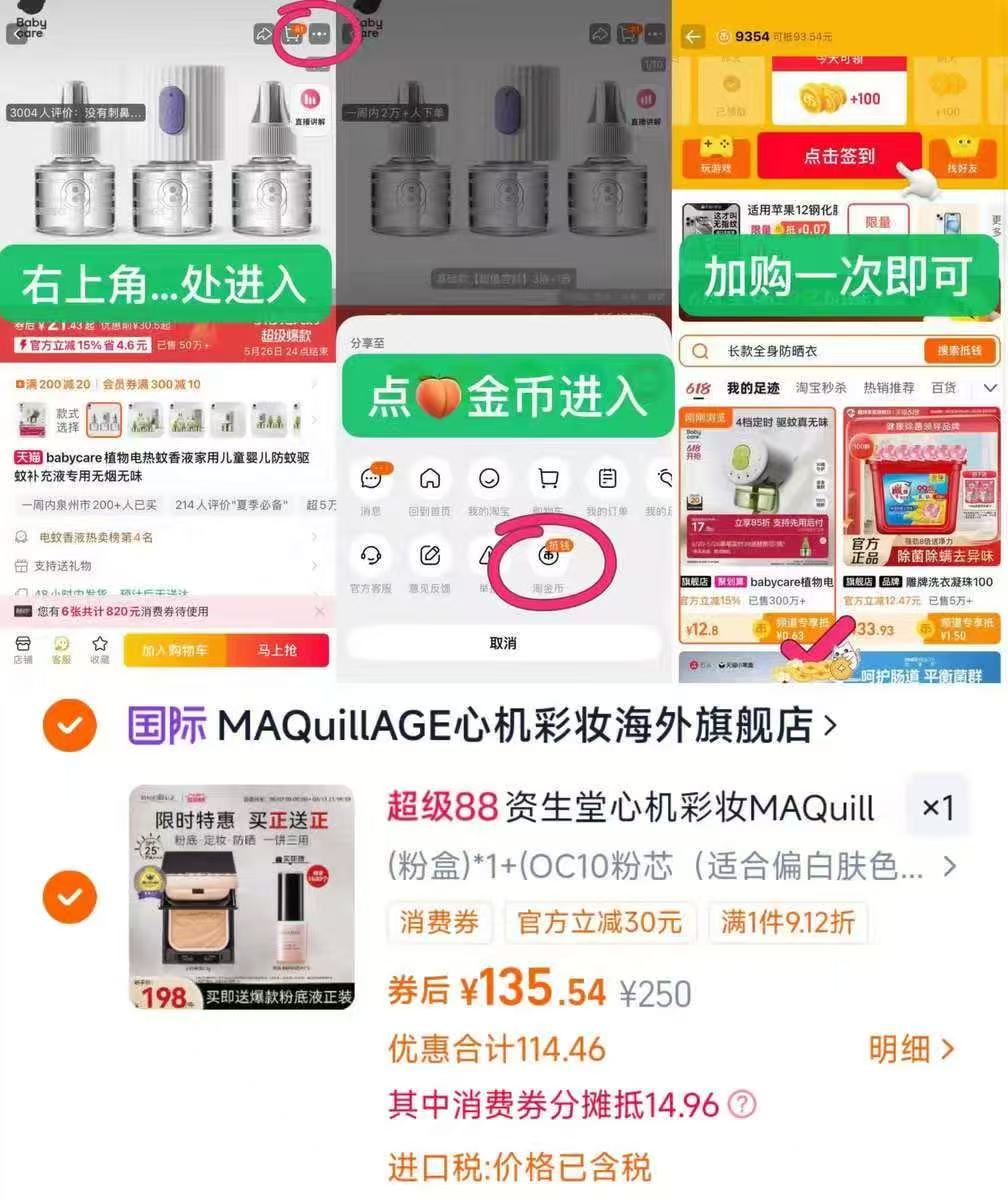Uncheck the 资生堂心机彩妆 product selection mark
Screen dimensions: 1008x1200
pos(69,897)
